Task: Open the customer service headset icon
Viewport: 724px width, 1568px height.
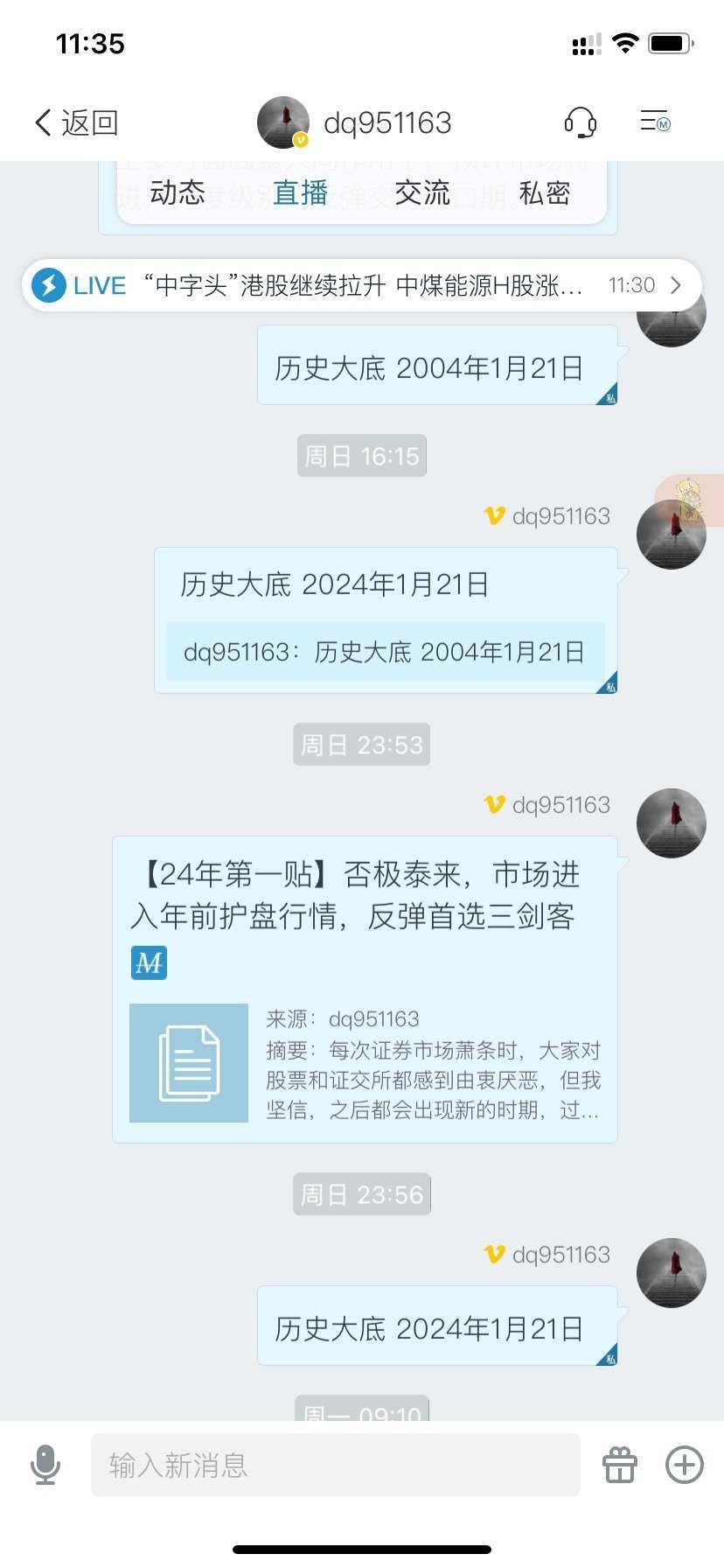Action: (x=581, y=122)
